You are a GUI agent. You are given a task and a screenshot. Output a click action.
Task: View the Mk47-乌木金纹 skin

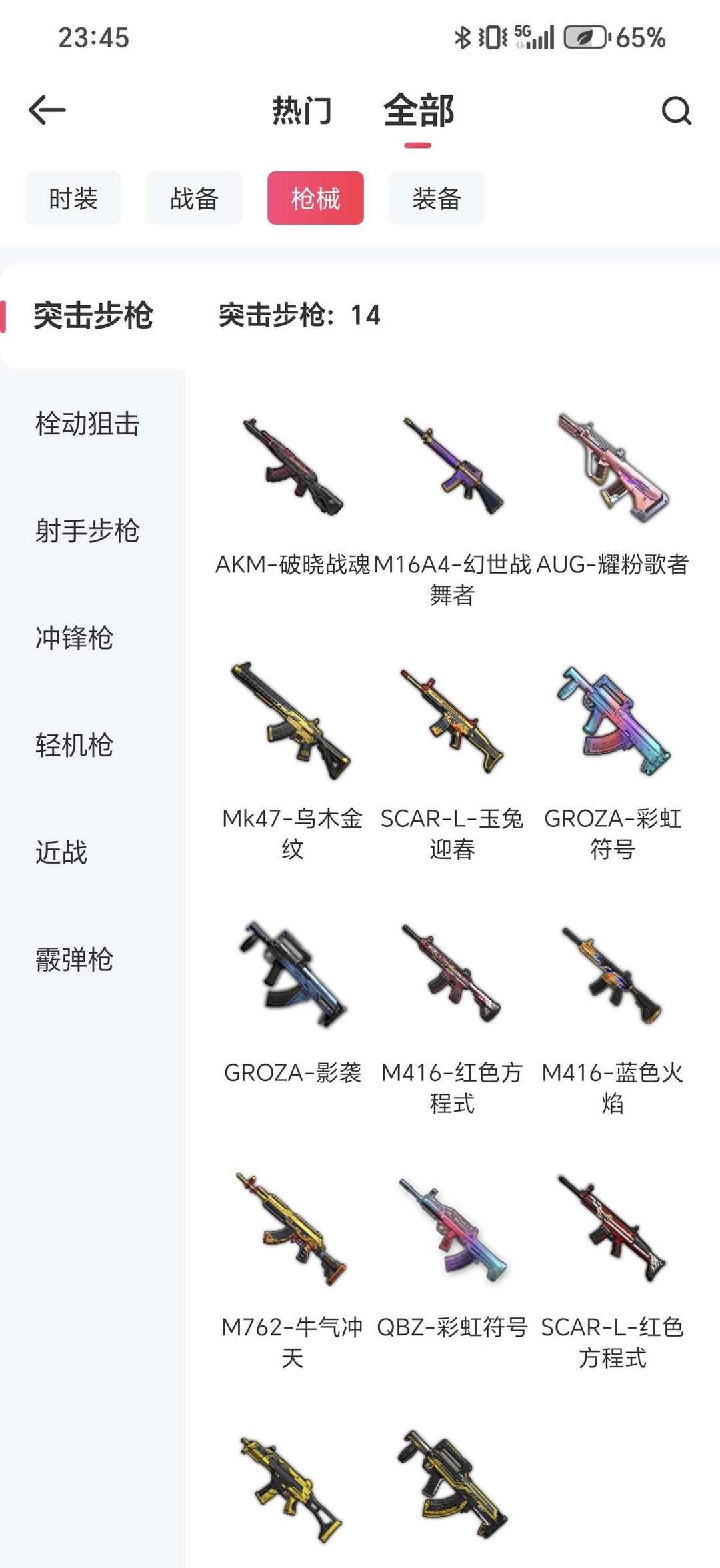pos(293,722)
